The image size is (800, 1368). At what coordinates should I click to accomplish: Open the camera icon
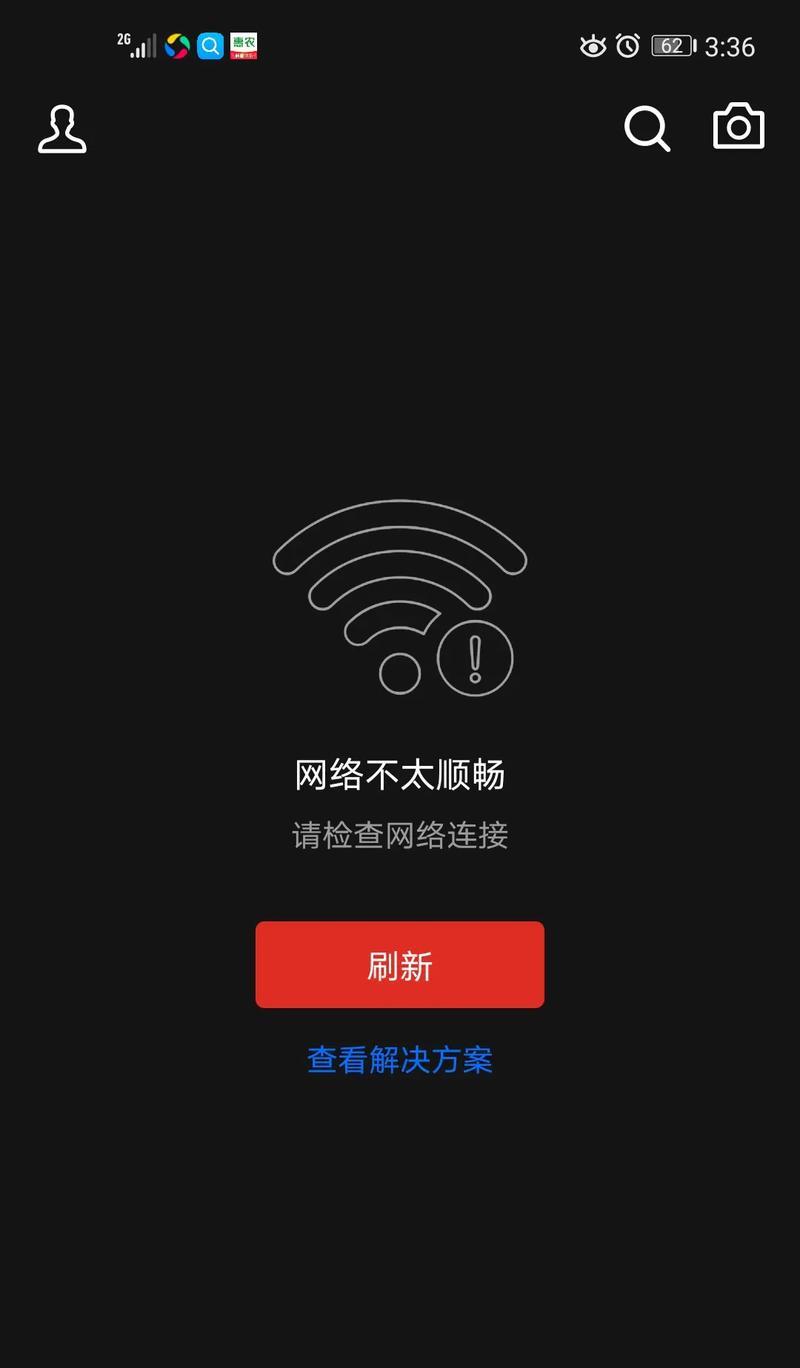click(738, 127)
